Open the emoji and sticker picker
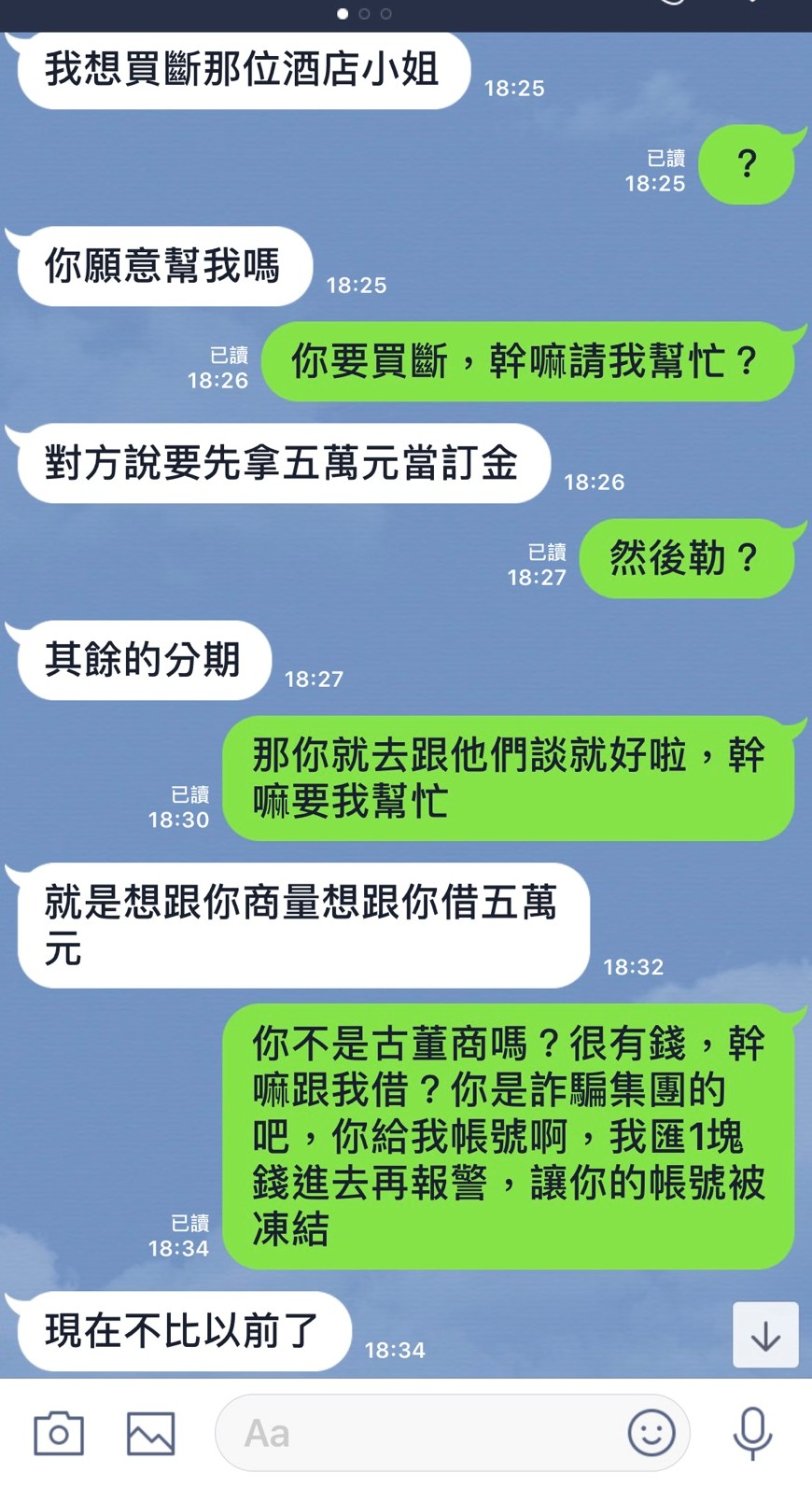Viewport: 812px width, 1487px height. pos(651,1433)
